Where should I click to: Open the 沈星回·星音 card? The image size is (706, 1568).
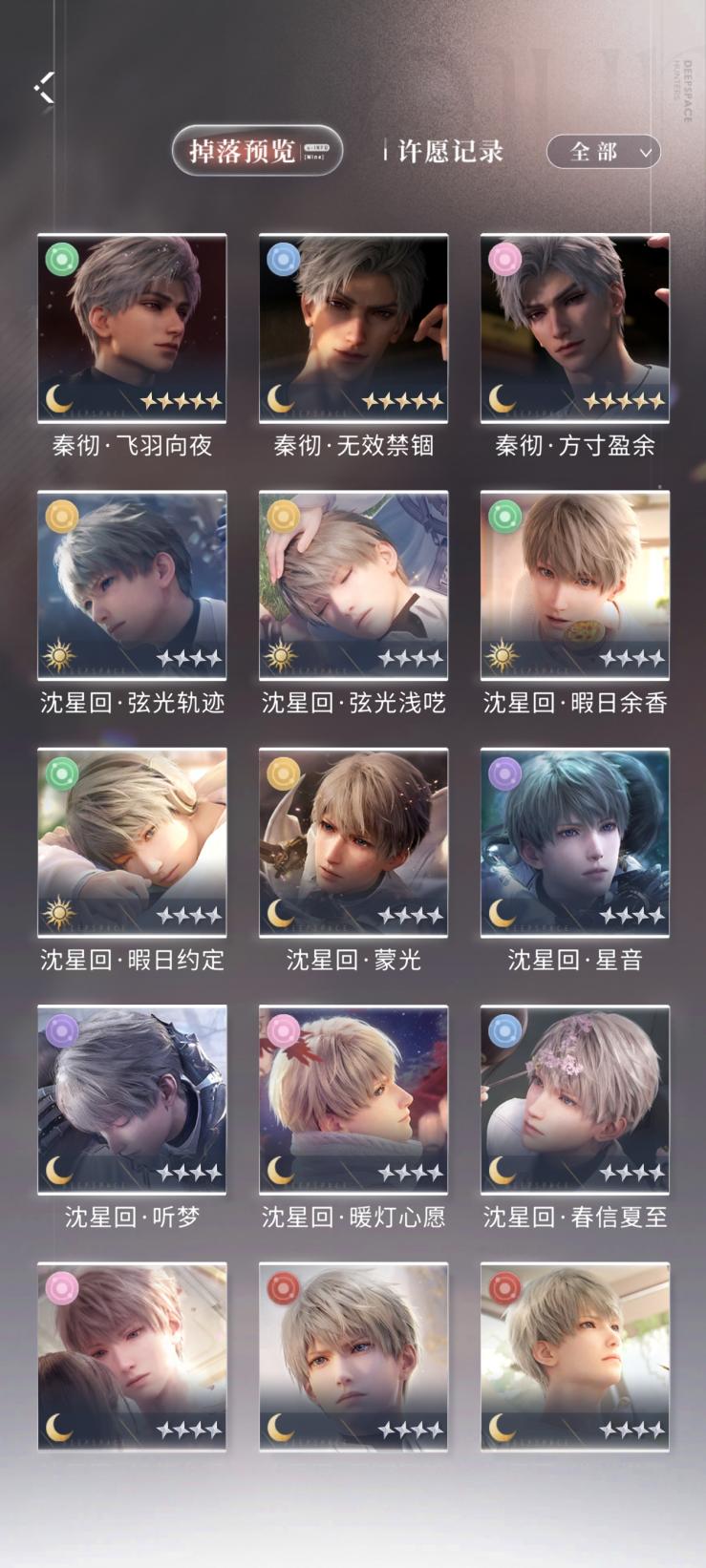tap(574, 842)
